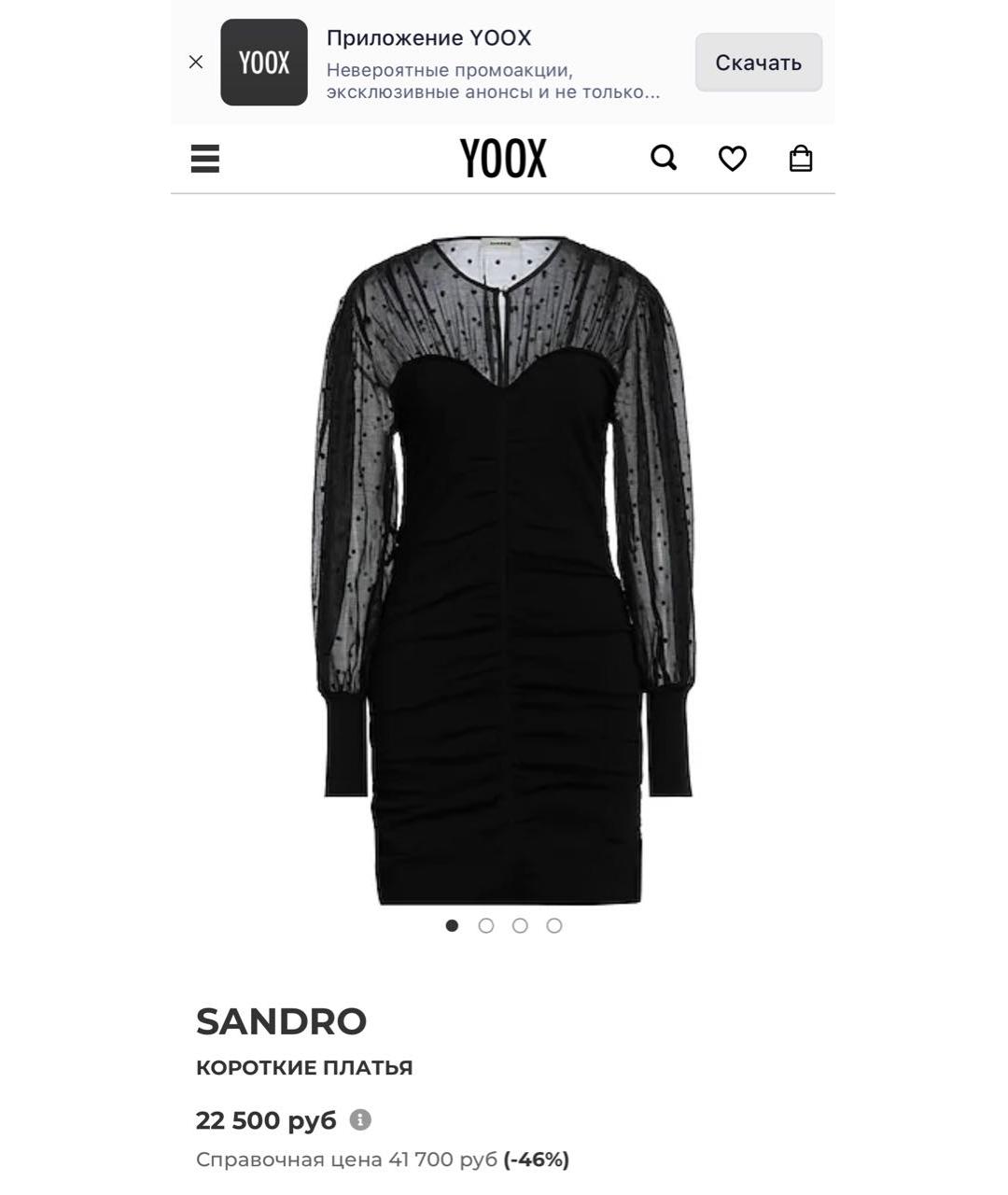Screen dimensions: 1008x1195
Task: Select the fourth image indicator dot
Action: pyautogui.click(x=554, y=925)
